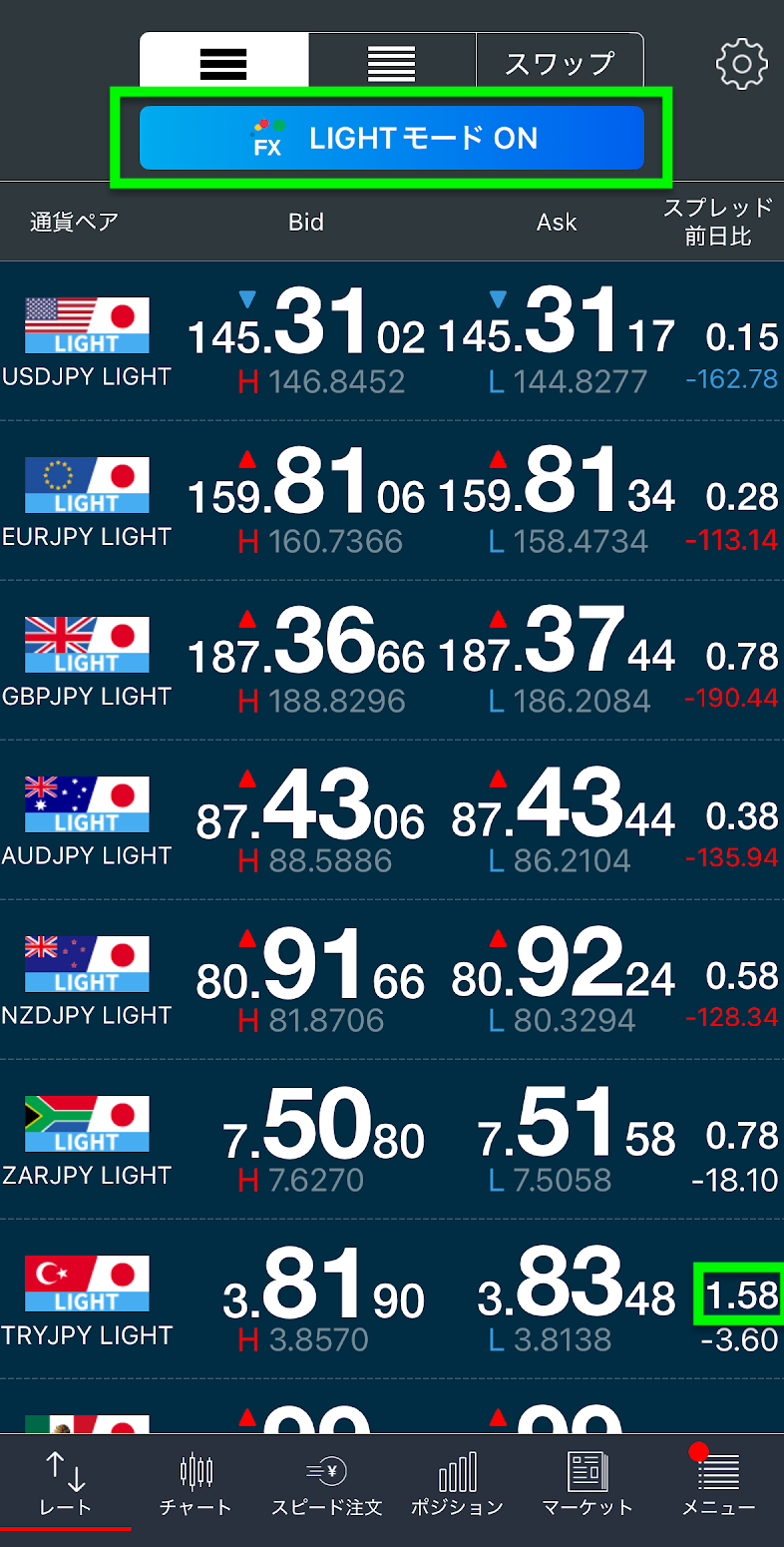The width and height of the screenshot is (784, 1547).
Task: Select the スワップ tab
Action: click(x=560, y=62)
